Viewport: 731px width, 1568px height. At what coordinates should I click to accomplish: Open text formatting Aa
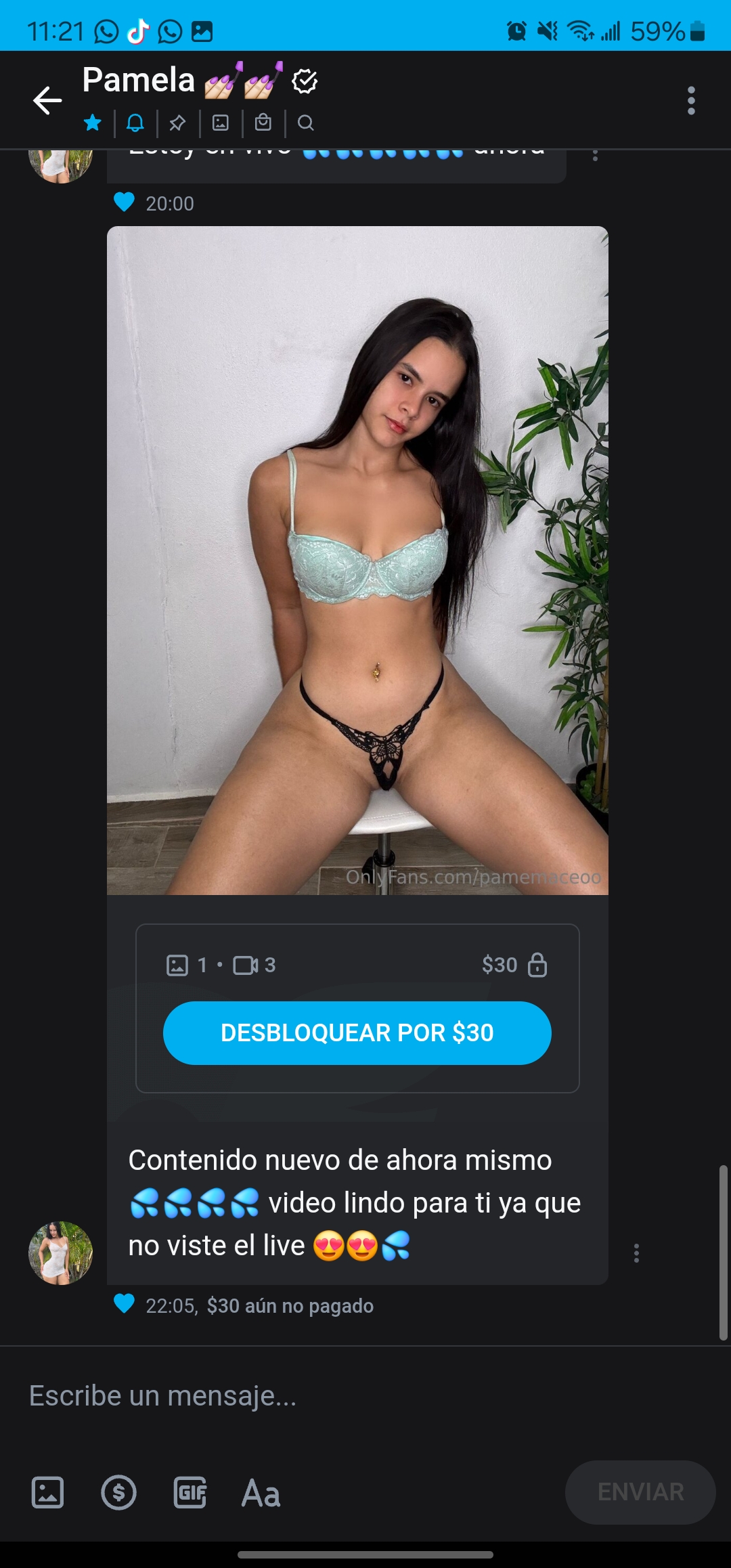[x=261, y=1493]
